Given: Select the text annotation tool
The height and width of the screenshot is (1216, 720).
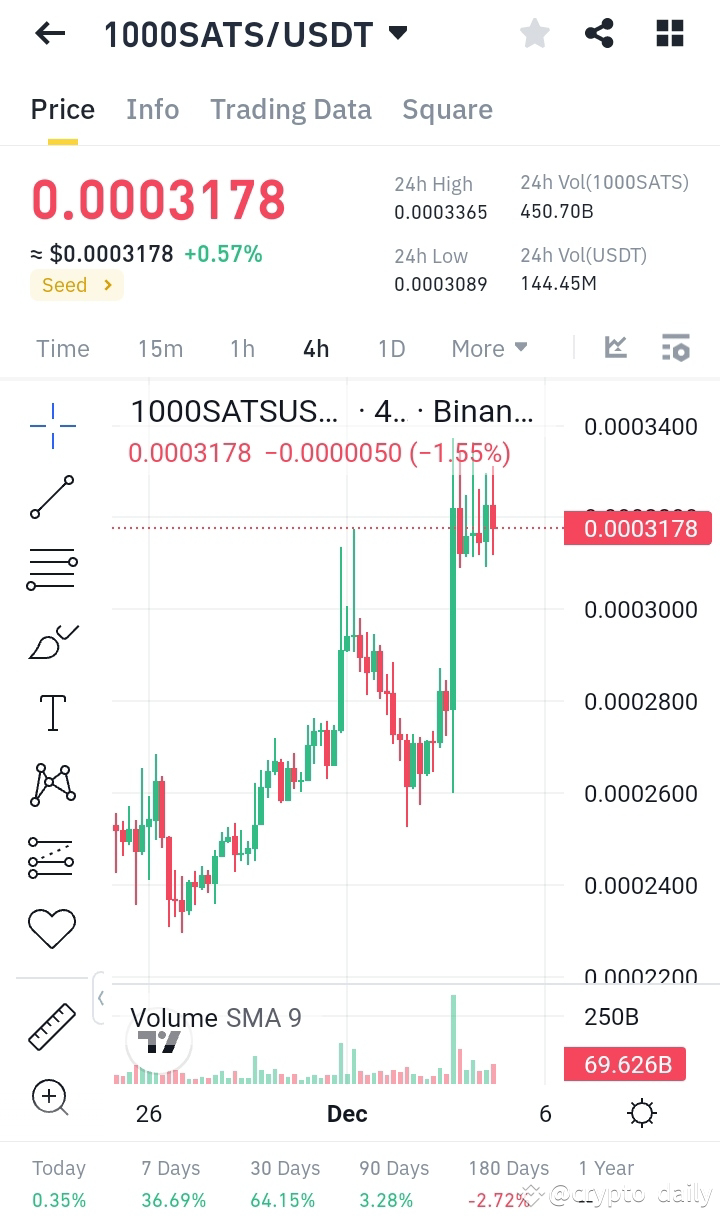Looking at the screenshot, I should pyautogui.click(x=51, y=712).
